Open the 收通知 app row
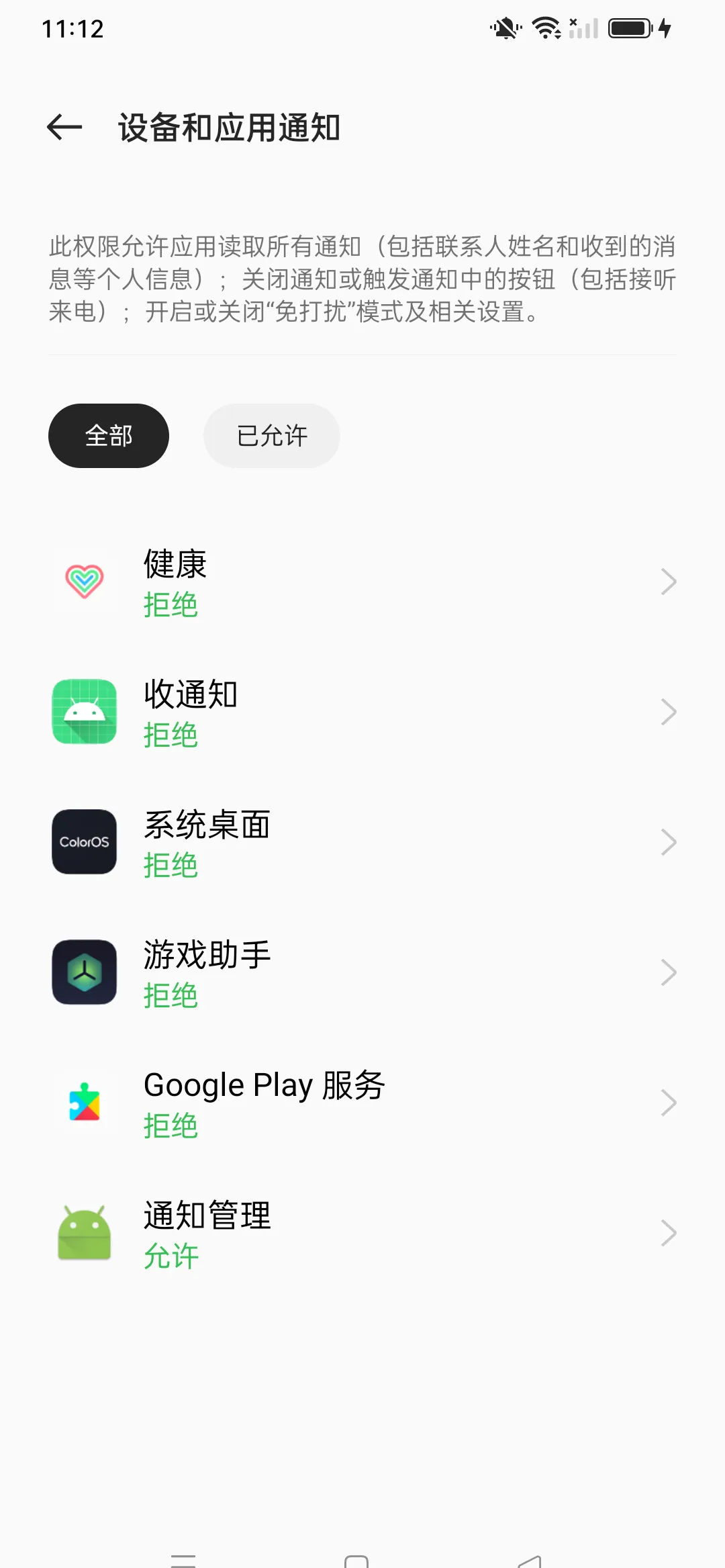 [362, 712]
